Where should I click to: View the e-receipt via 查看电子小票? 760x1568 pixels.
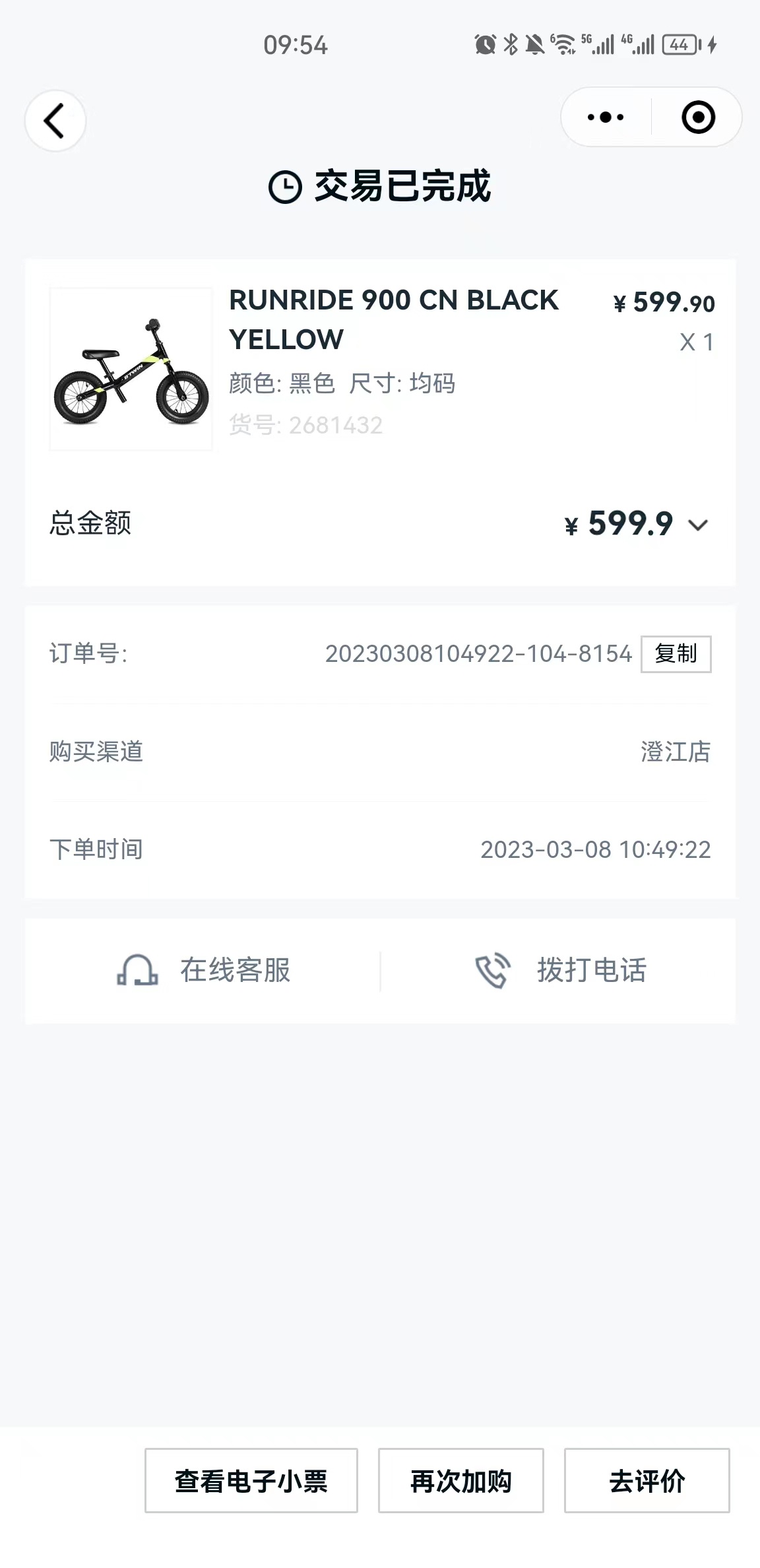click(251, 1480)
